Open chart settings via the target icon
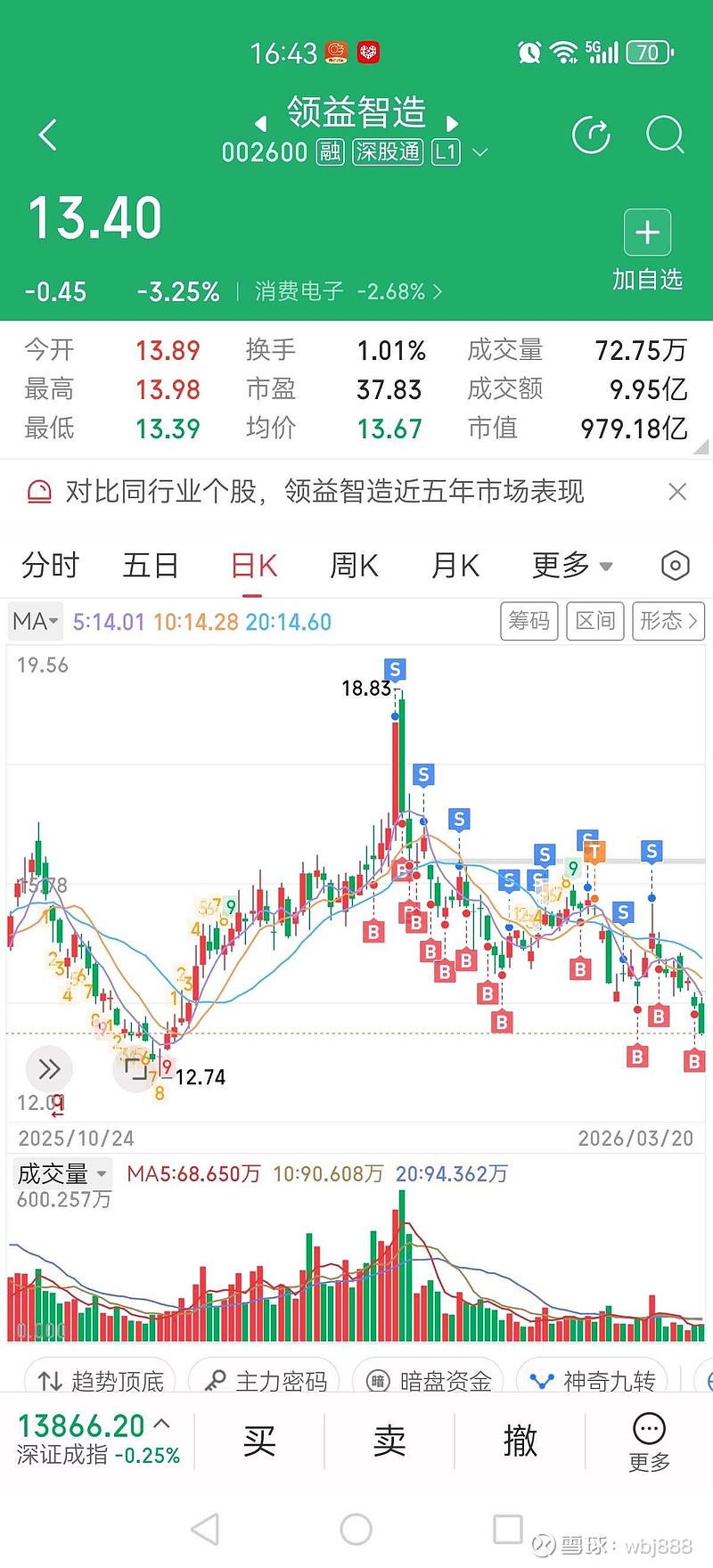The width and height of the screenshot is (713, 1568). 675,566
